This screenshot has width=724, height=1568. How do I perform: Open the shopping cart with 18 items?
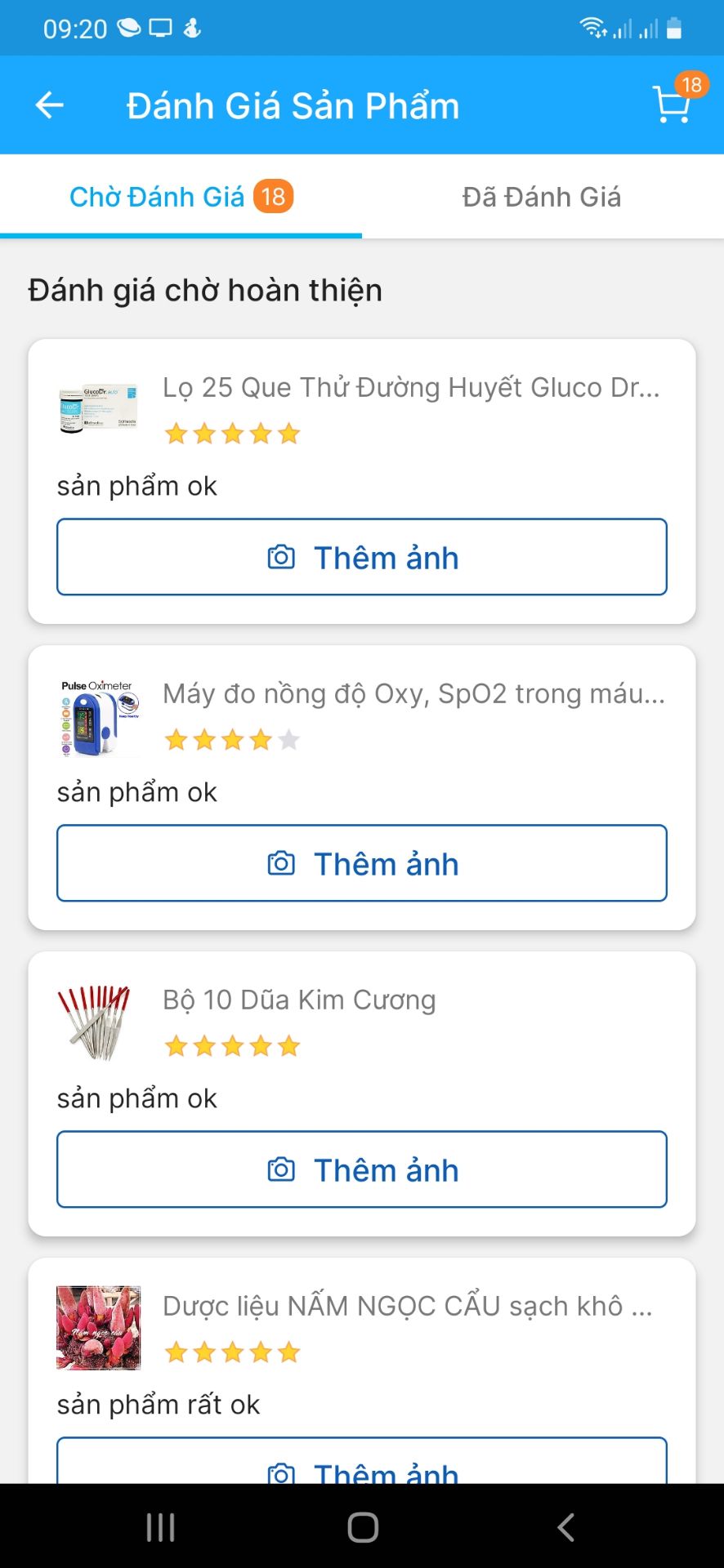(x=670, y=105)
